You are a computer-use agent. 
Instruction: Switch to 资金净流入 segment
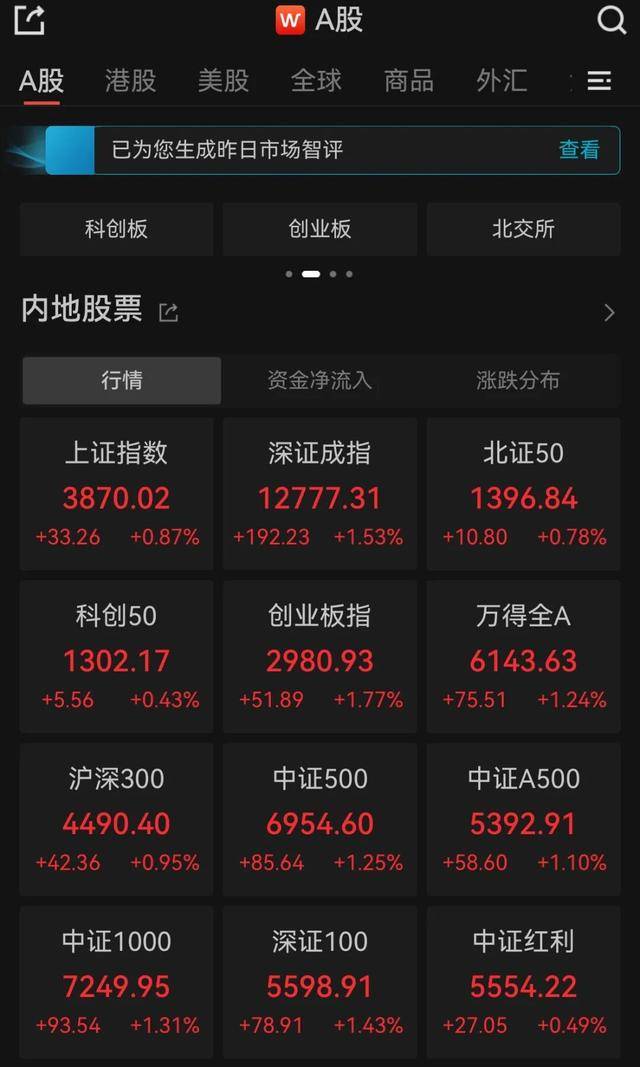point(320,380)
